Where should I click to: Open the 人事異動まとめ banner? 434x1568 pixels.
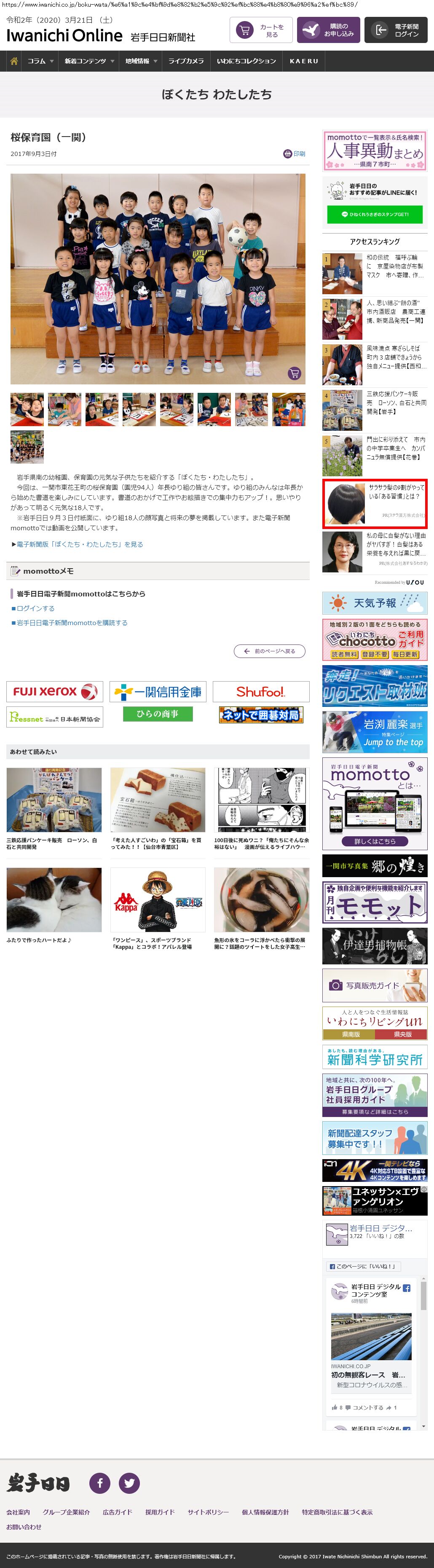[374, 150]
